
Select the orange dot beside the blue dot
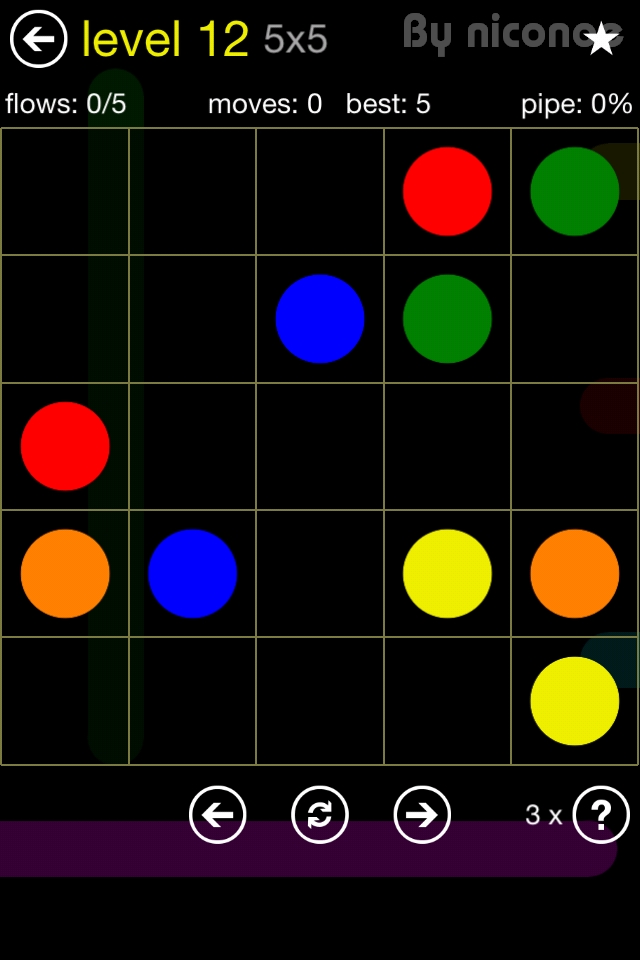pyautogui.click(x=65, y=574)
